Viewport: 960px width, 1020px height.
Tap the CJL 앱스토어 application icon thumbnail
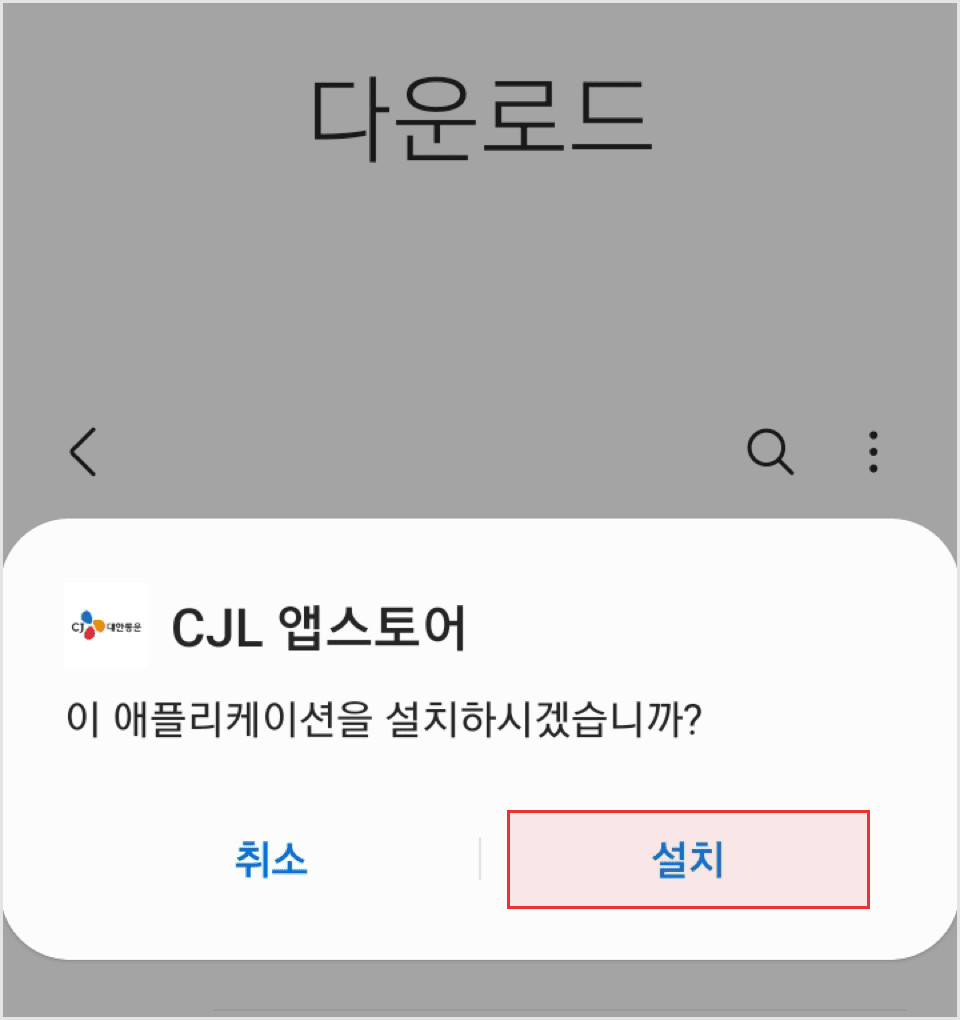coord(105,626)
